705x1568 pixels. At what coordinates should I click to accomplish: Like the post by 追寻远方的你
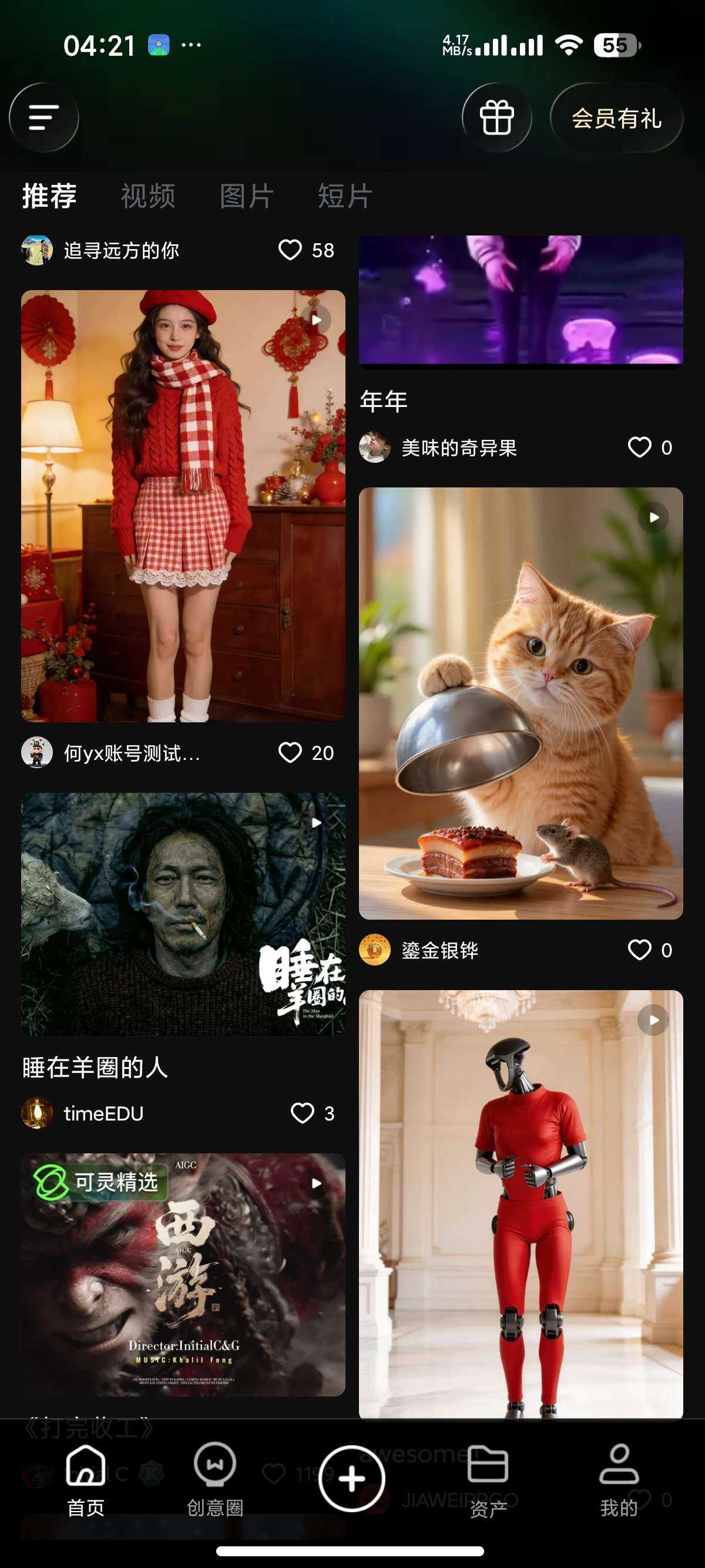[x=290, y=250]
